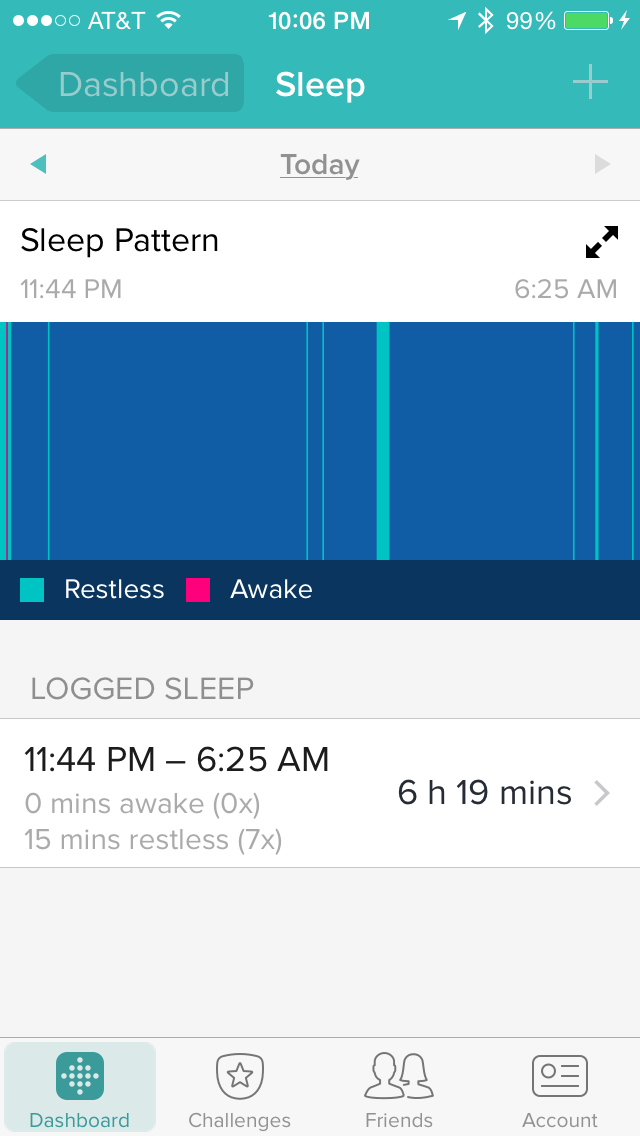The width and height of the screenshot is (640, 1136).
Task: Expand the Sleep Pattern chart
Action: click(602, 242)
